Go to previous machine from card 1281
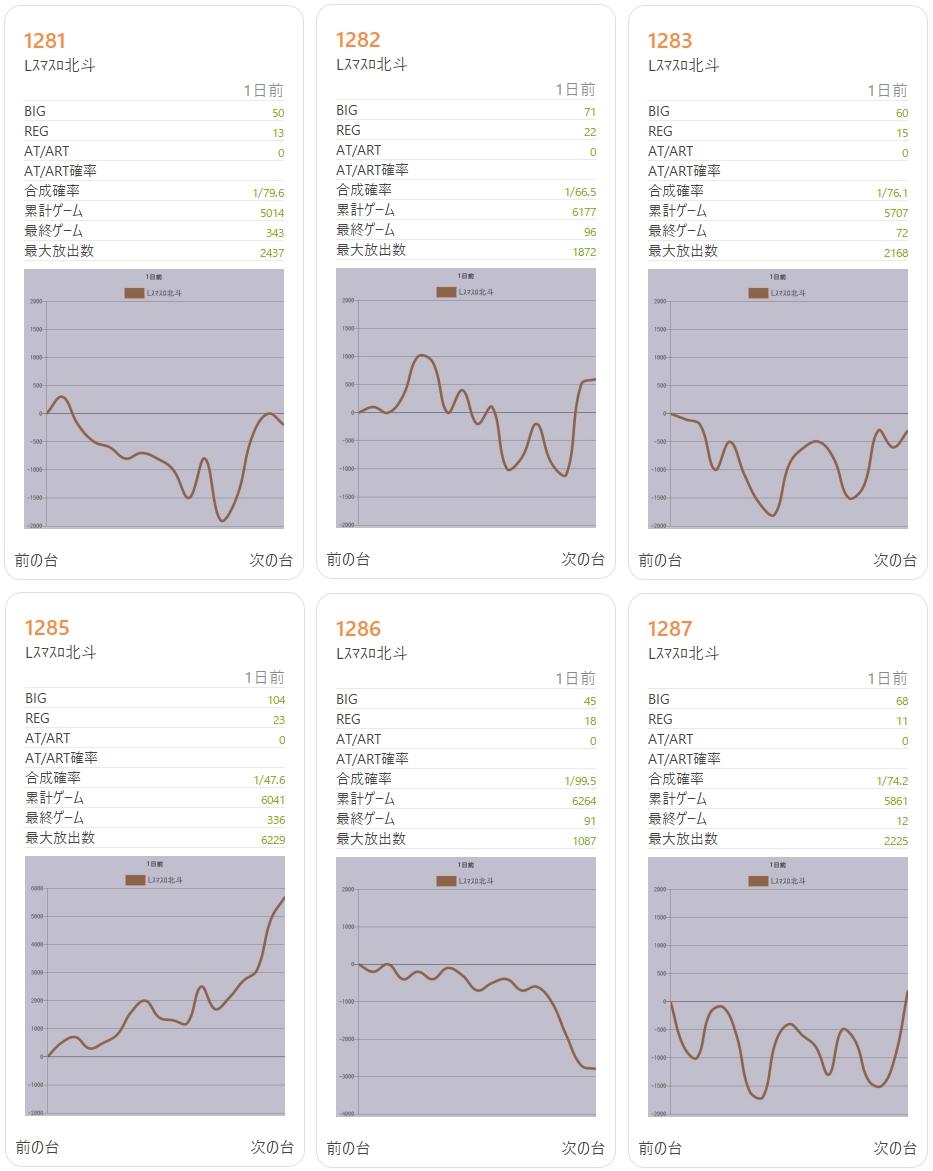This screenshot has height=1171, width=933. (x=37, y=560)
